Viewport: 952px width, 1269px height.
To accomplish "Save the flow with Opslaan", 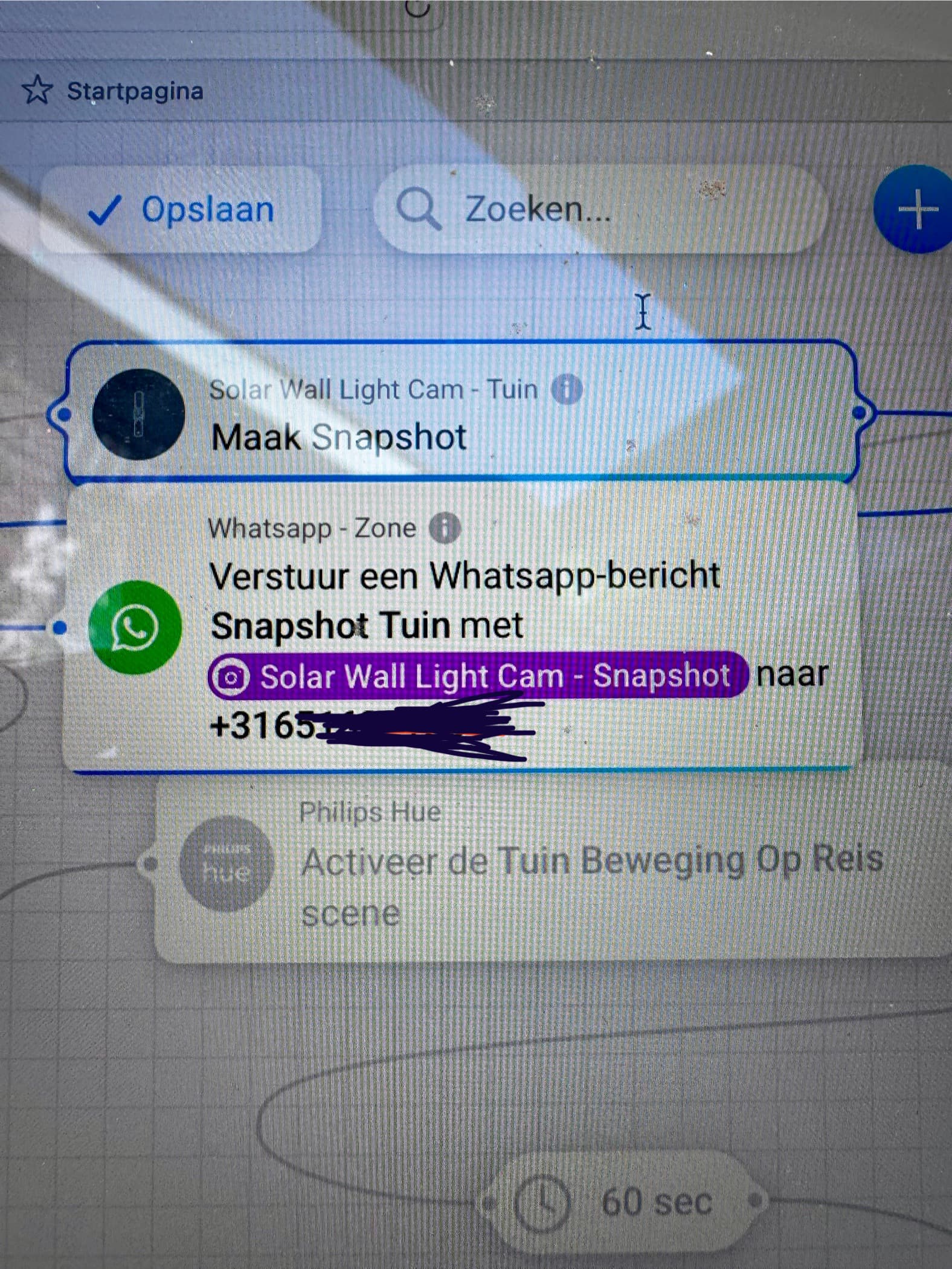I will [x=181, y=210].
